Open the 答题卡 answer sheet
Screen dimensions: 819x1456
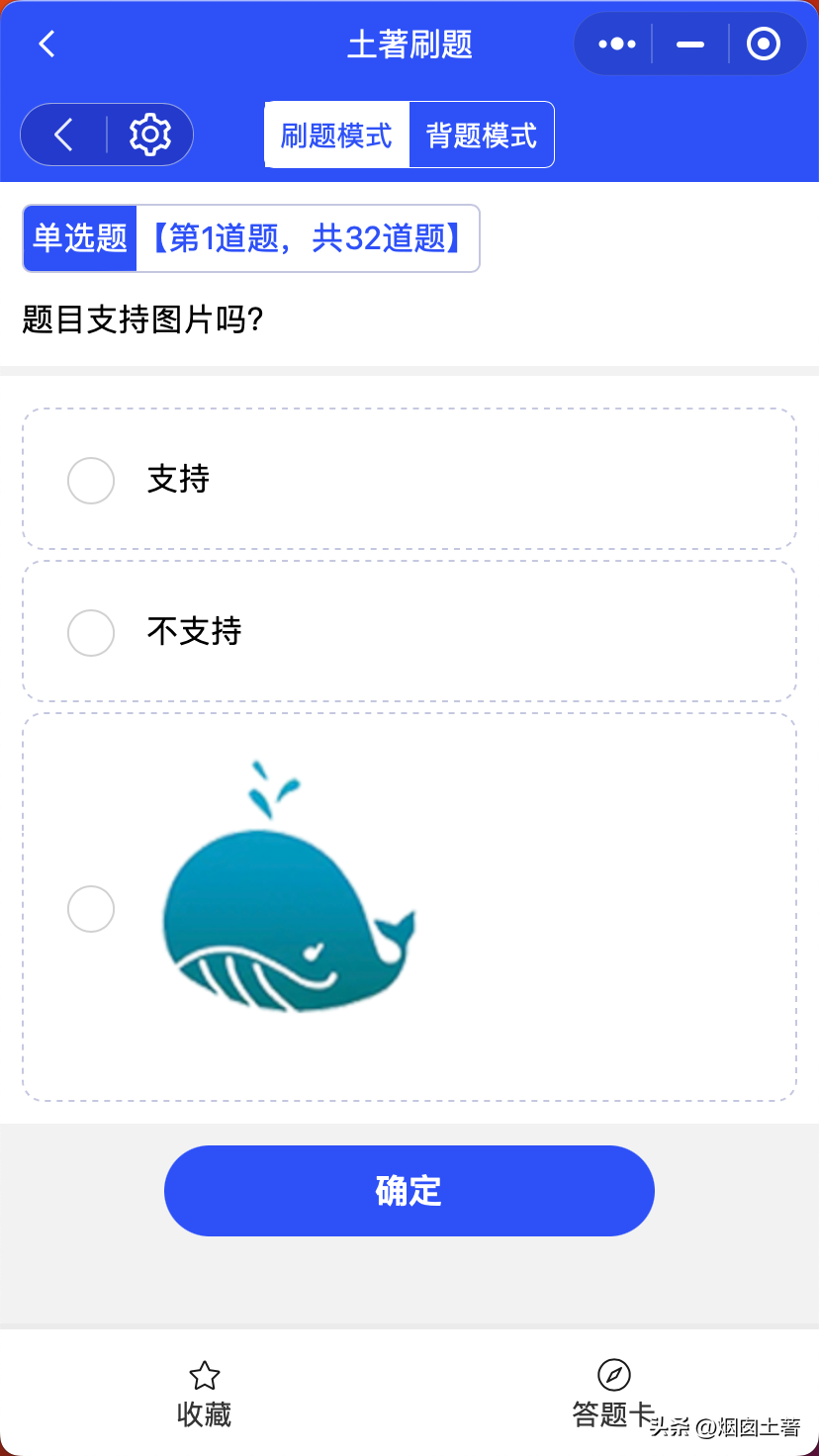click(613, 1394)
